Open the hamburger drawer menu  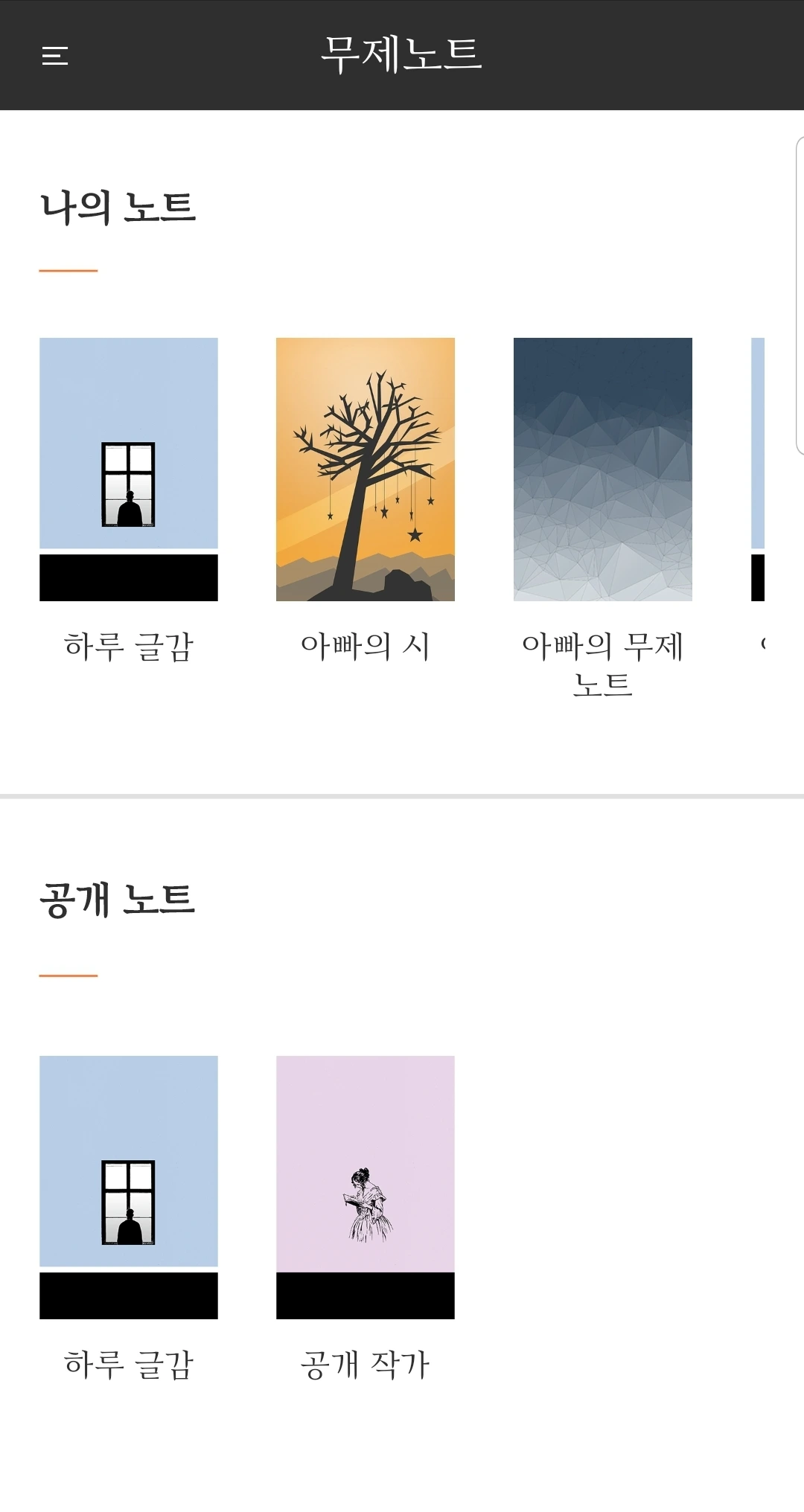point(54,55)
